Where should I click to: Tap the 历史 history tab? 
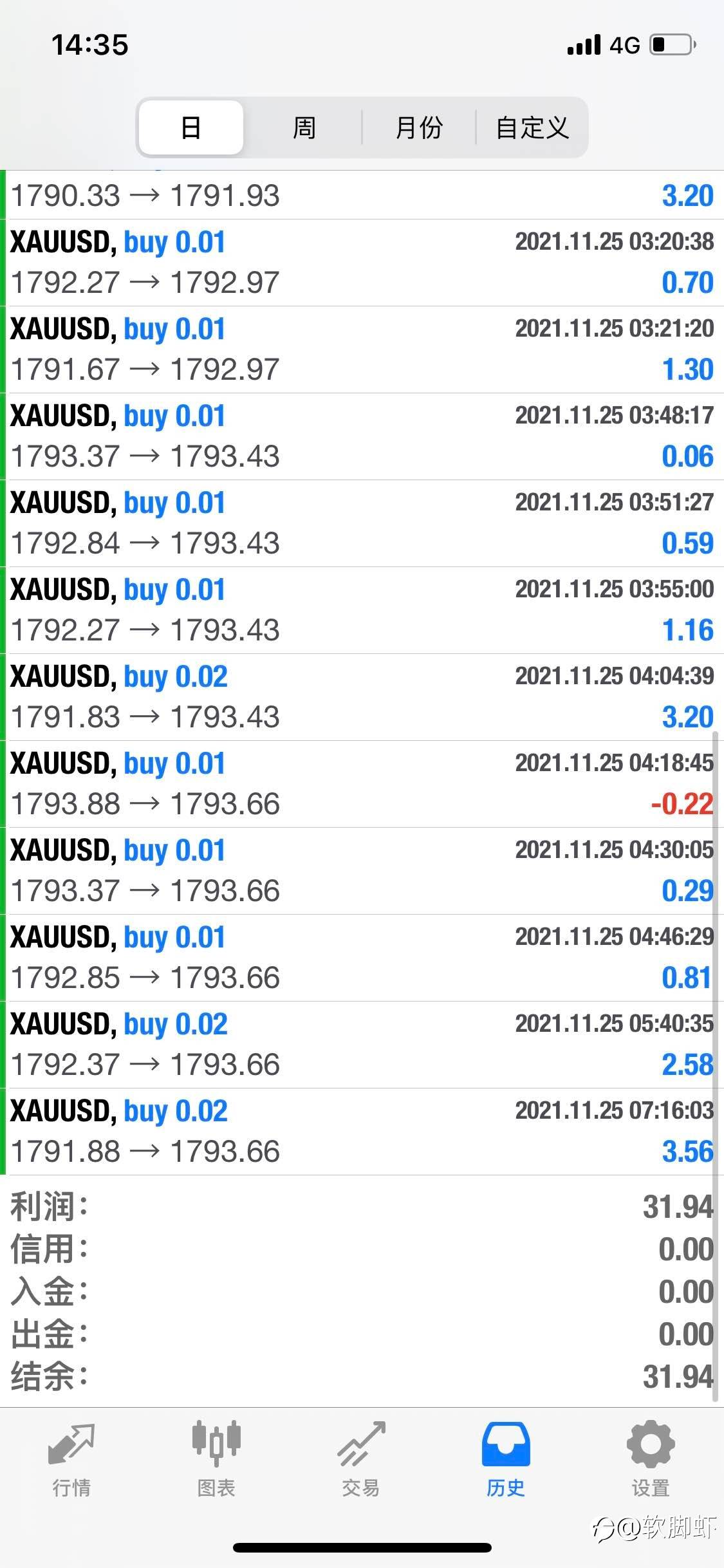pyautogui.click(x=506, y=1460)
